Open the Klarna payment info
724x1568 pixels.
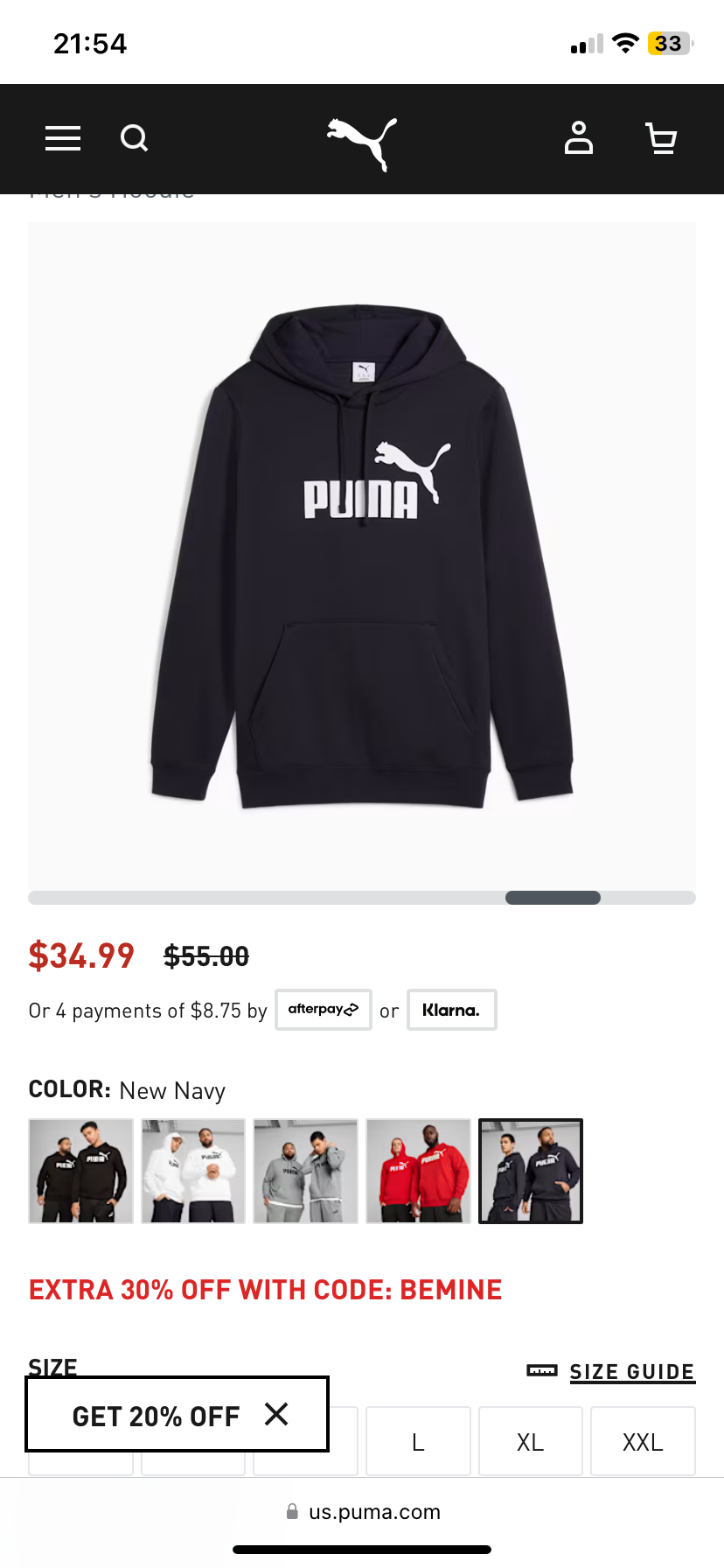[451, 1010]
